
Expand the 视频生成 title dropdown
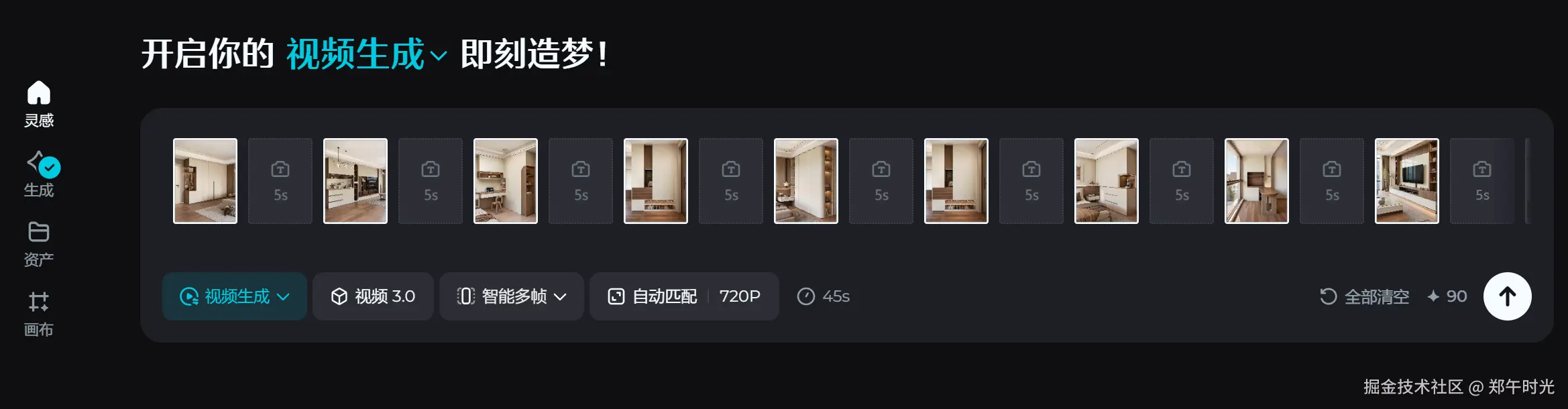pos(366,54)
